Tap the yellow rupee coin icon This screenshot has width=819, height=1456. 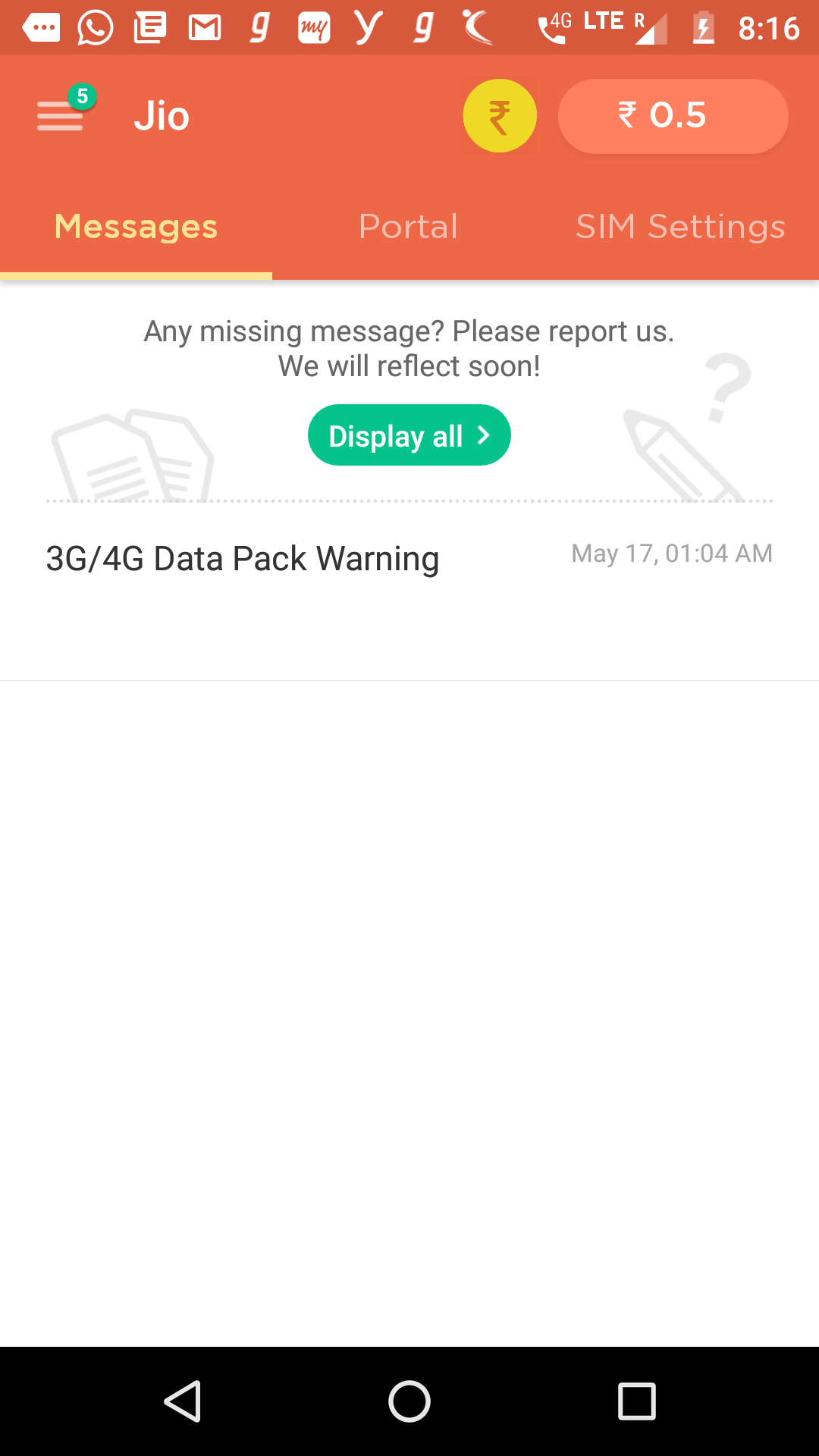tap(500, 116)
